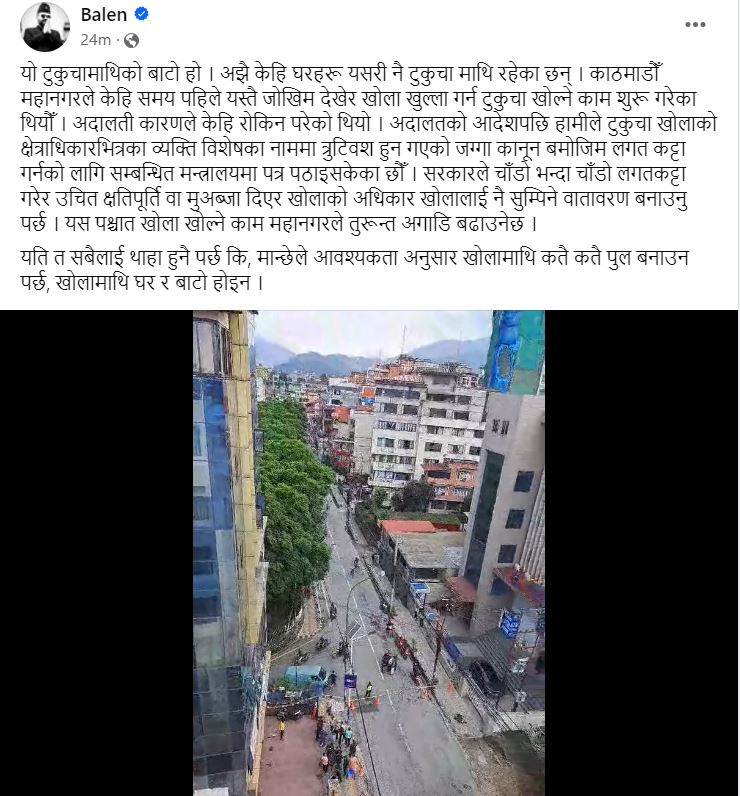Viewport: 740px width, 796px height.
Task: Open Balen's profile picture
Action: [45, 27]
